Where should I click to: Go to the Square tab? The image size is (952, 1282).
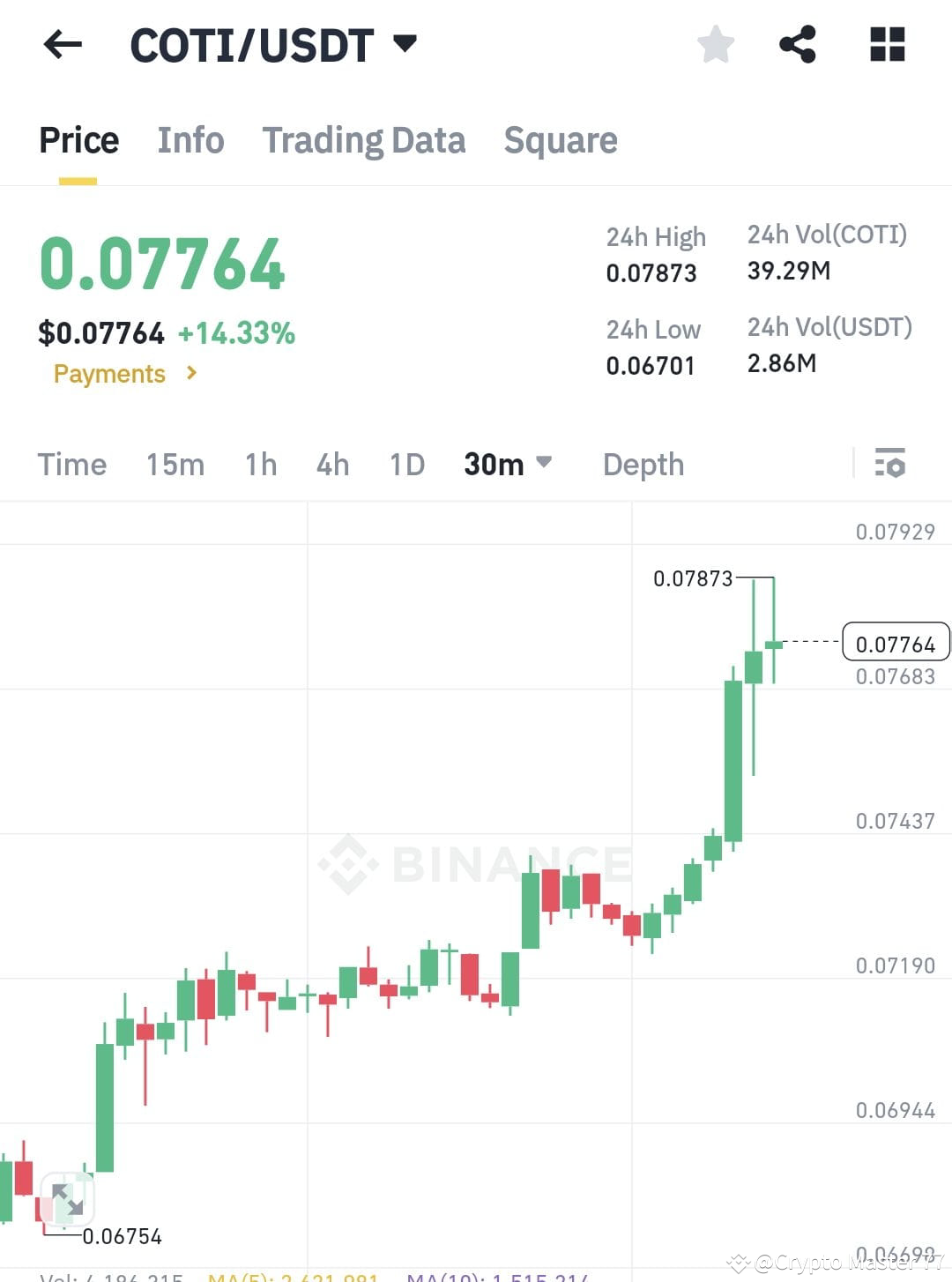pos(561,140)
